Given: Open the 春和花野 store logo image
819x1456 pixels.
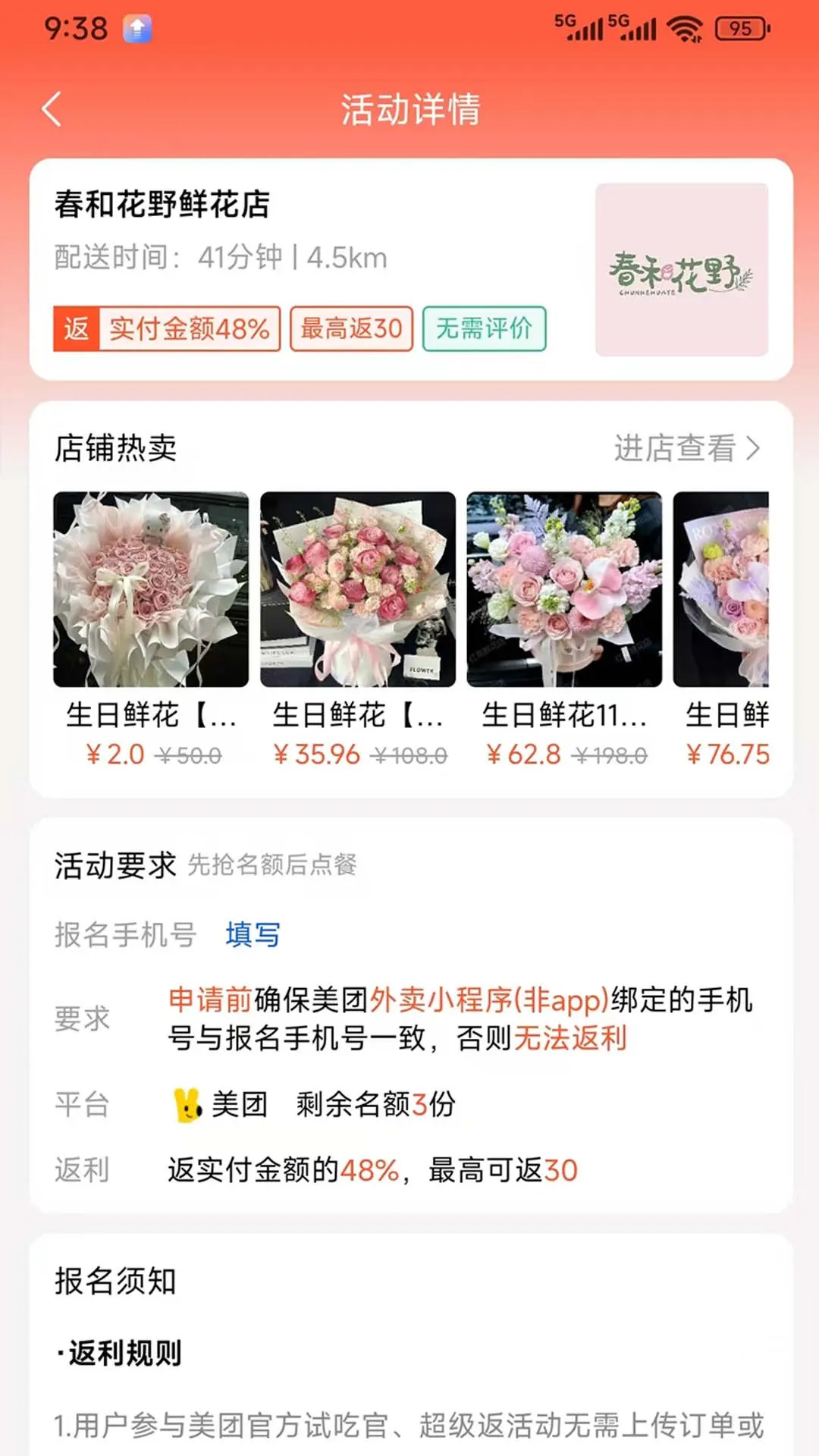Looking at the screenshot, I should [x=681, y=269].
